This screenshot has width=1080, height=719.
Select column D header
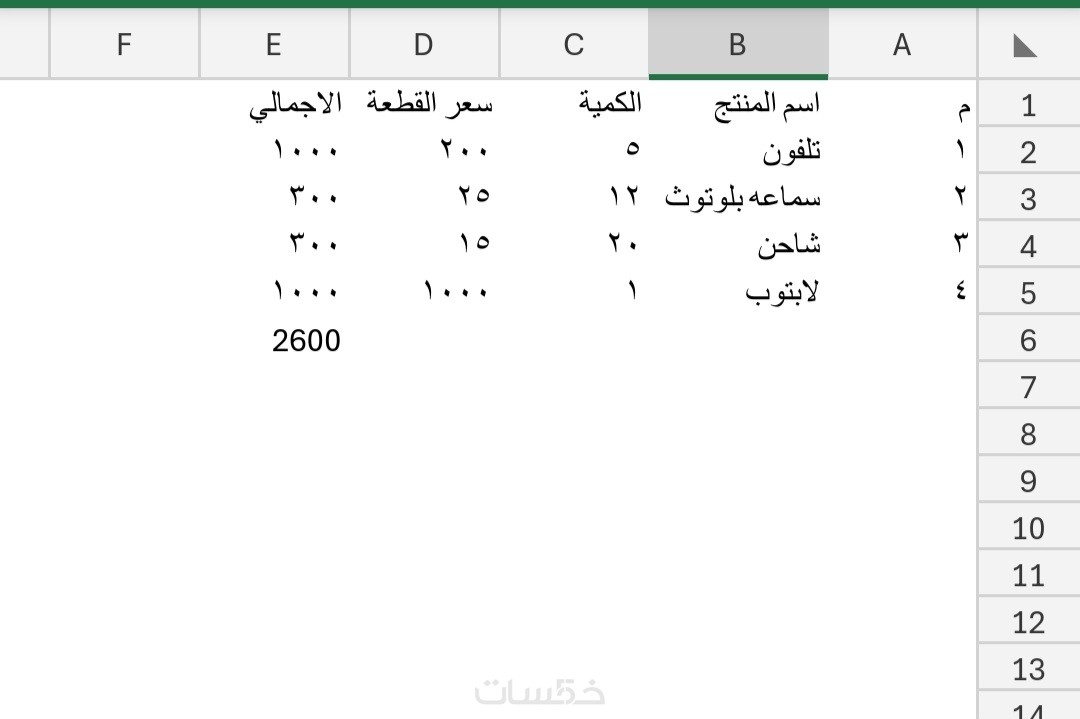[x=424, y=44]
